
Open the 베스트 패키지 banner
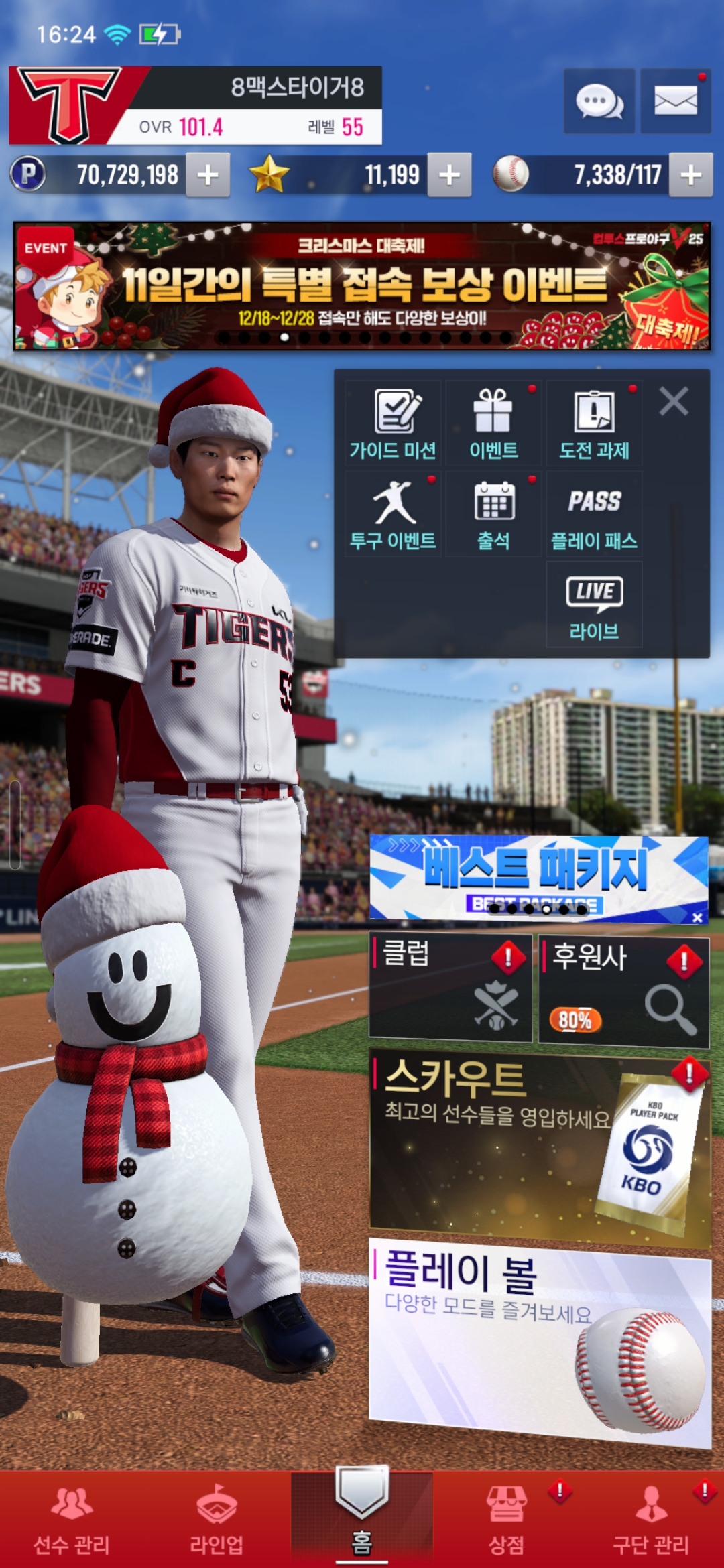pyautogui.click(x=536, y=874)
